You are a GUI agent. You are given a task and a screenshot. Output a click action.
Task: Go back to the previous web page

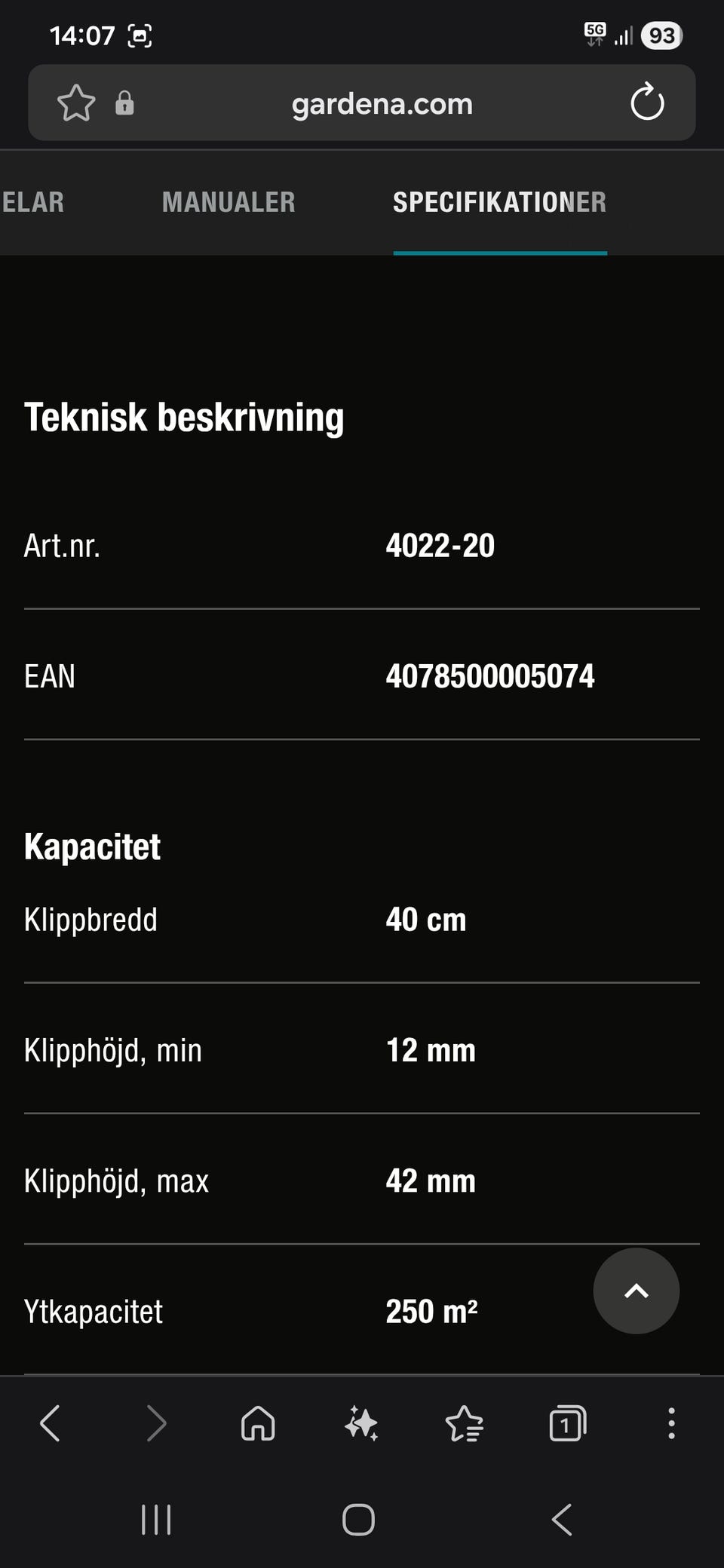[x=50, y=1423]
